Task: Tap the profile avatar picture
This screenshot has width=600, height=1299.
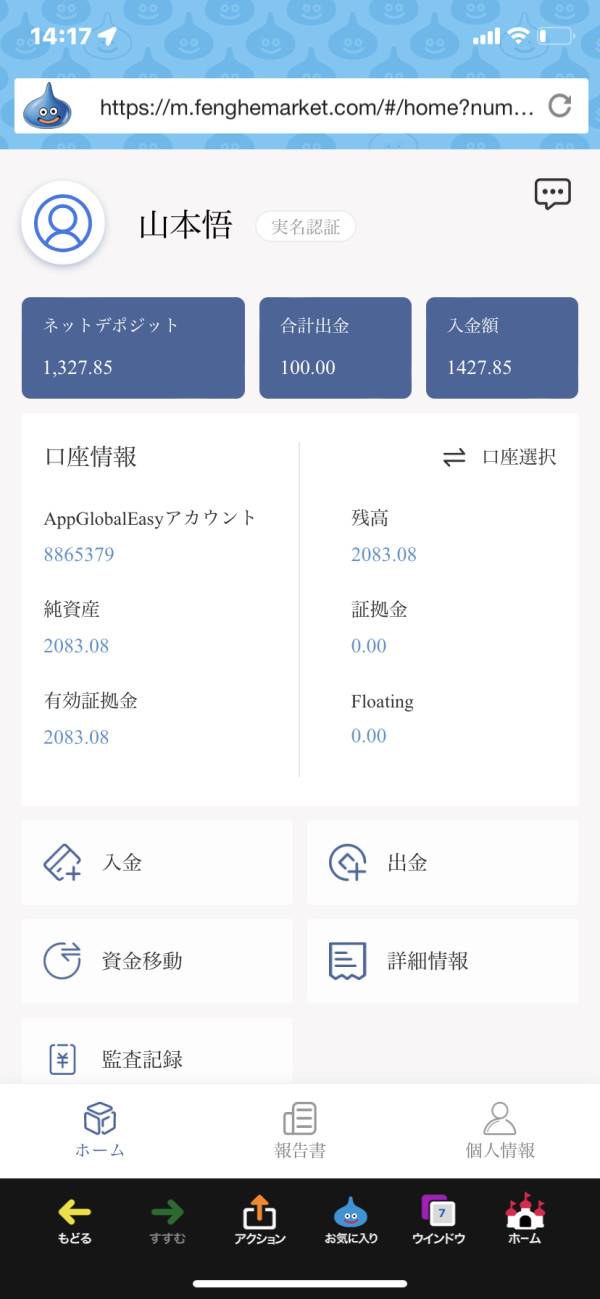Action: click(x=63, y=223)
